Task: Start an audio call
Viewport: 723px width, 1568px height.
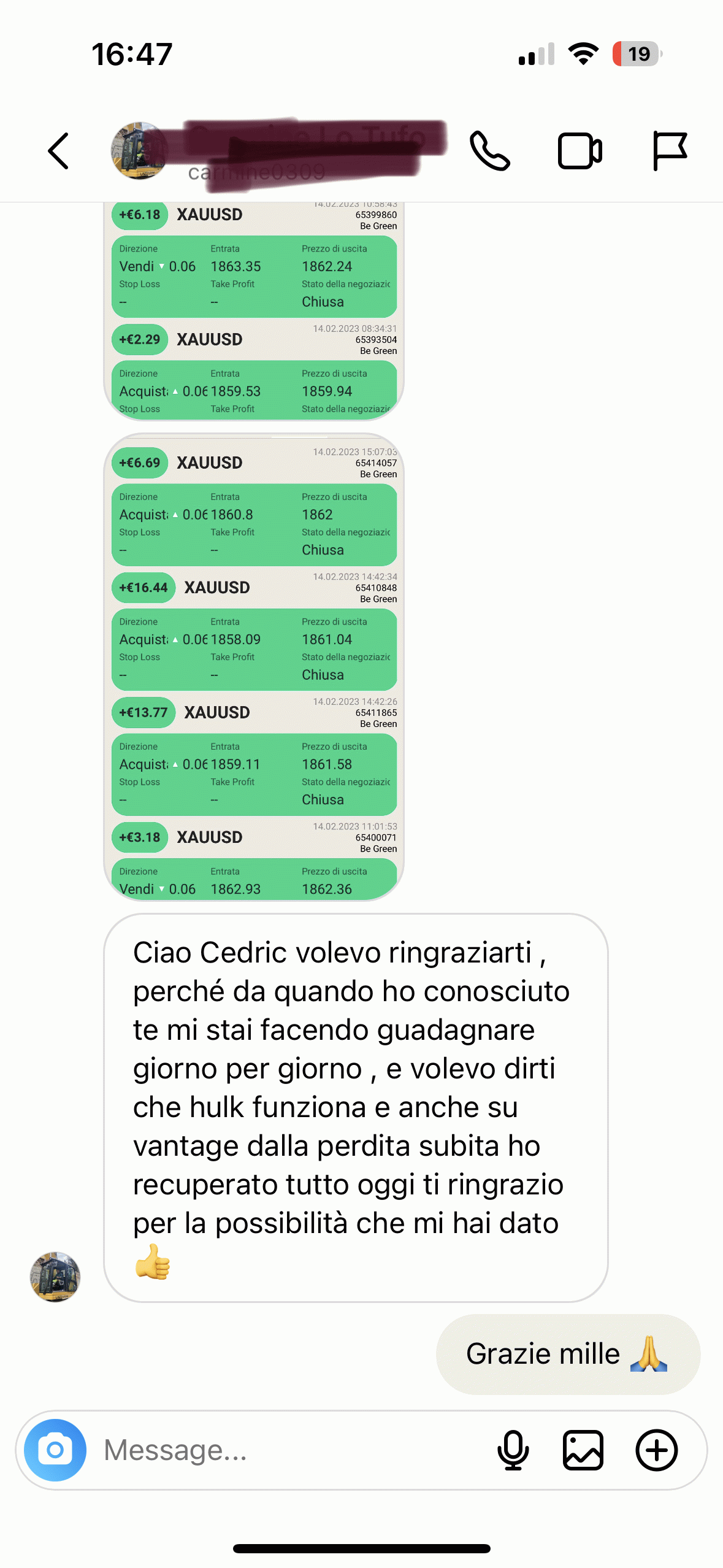Action: tap(489, 151)
